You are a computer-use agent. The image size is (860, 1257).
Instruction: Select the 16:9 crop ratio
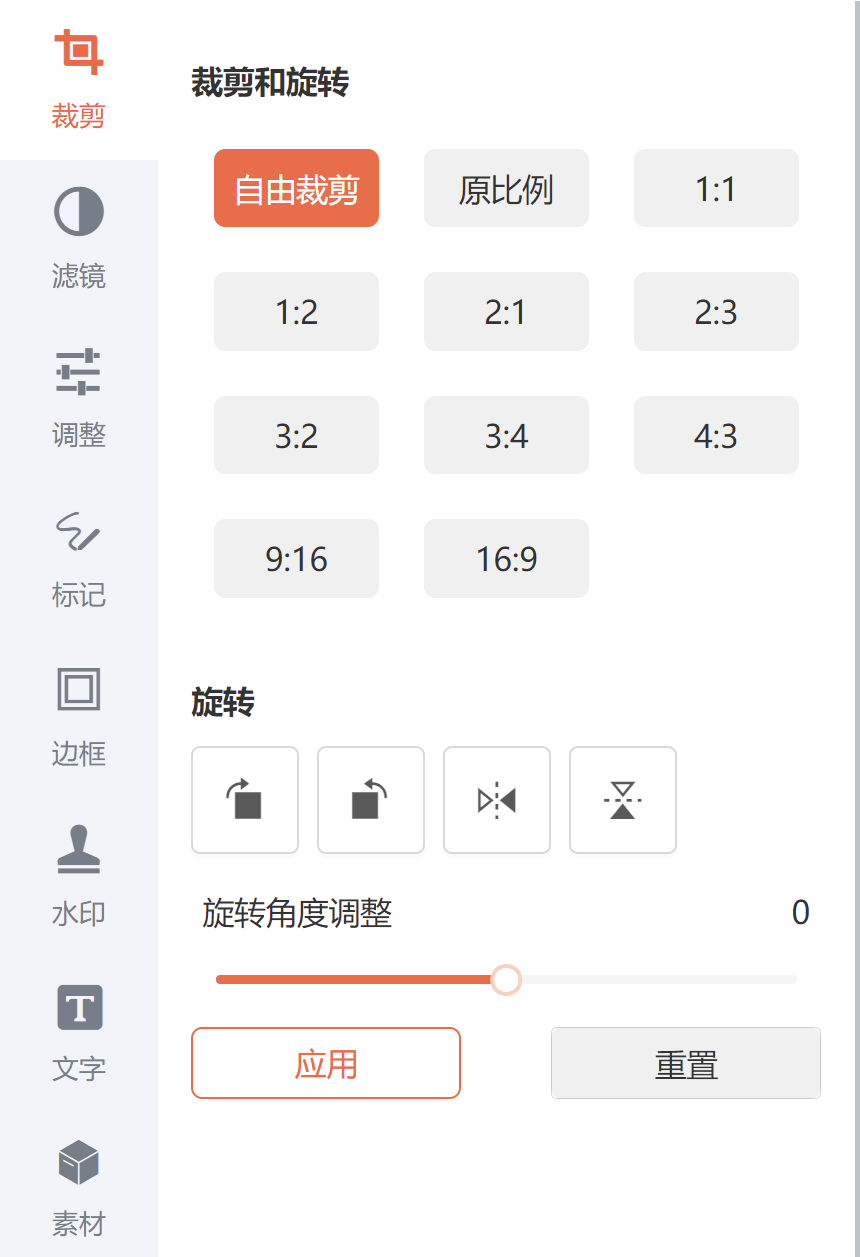(506, 559)
